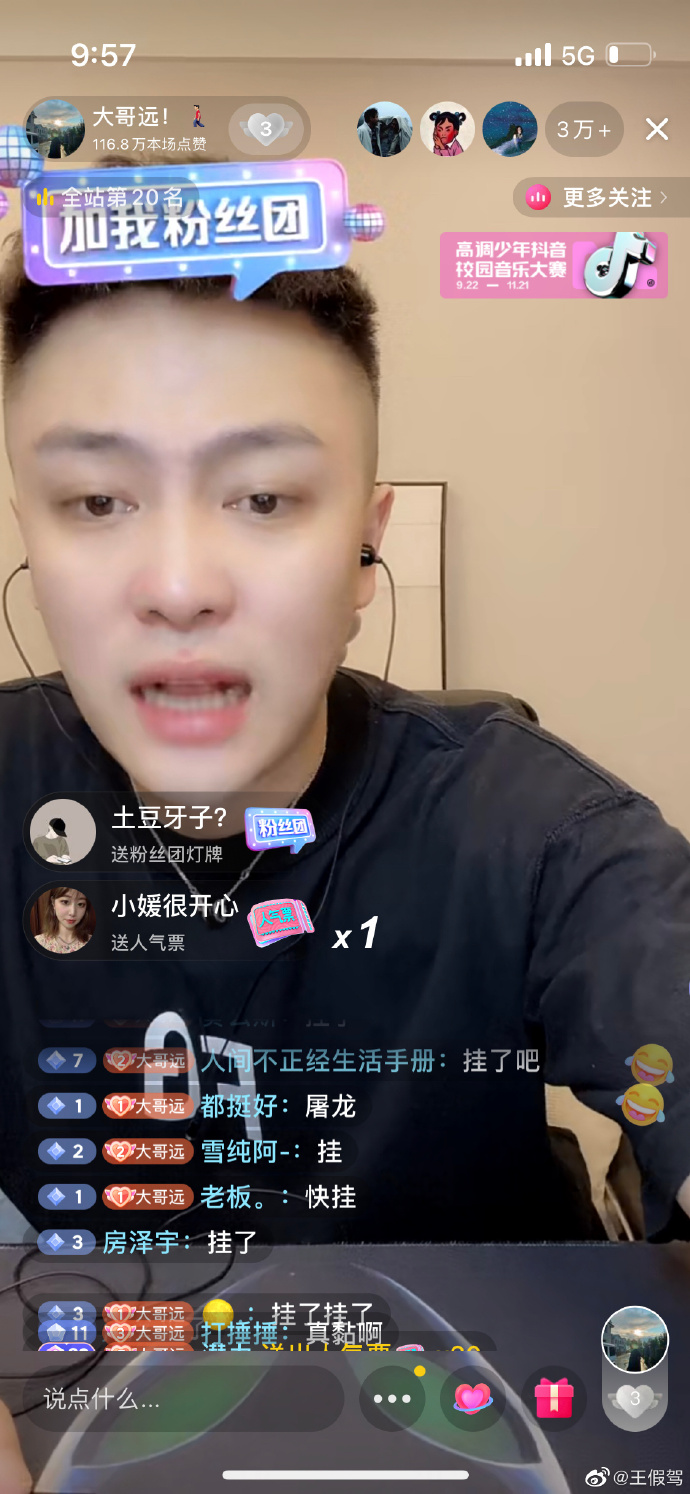Send a gift with the gift box icon

tap(553, 1398)
